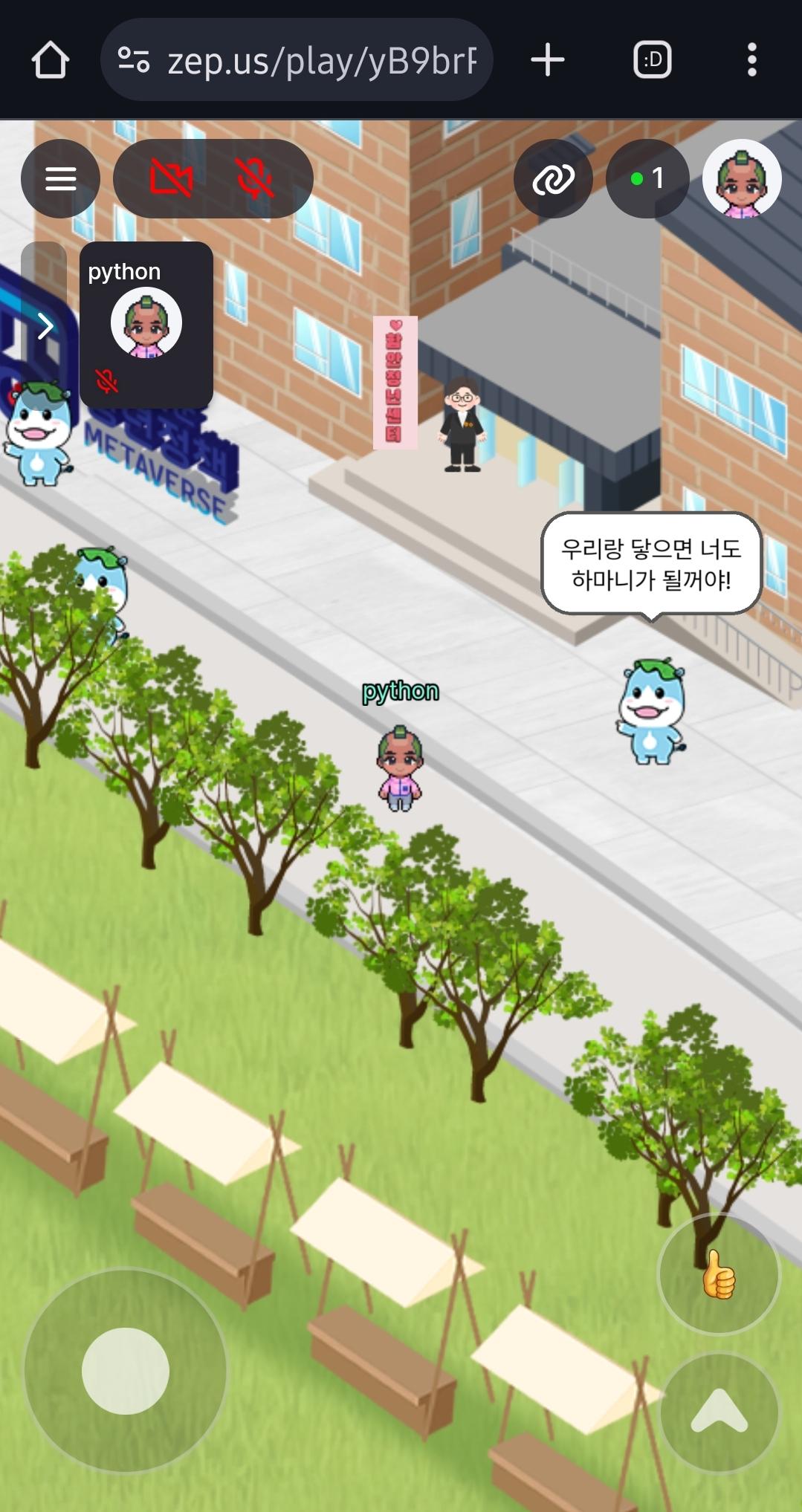Go to the browser home page
Viewport: 802px width, 1512px height.
(x=51, y=60)
